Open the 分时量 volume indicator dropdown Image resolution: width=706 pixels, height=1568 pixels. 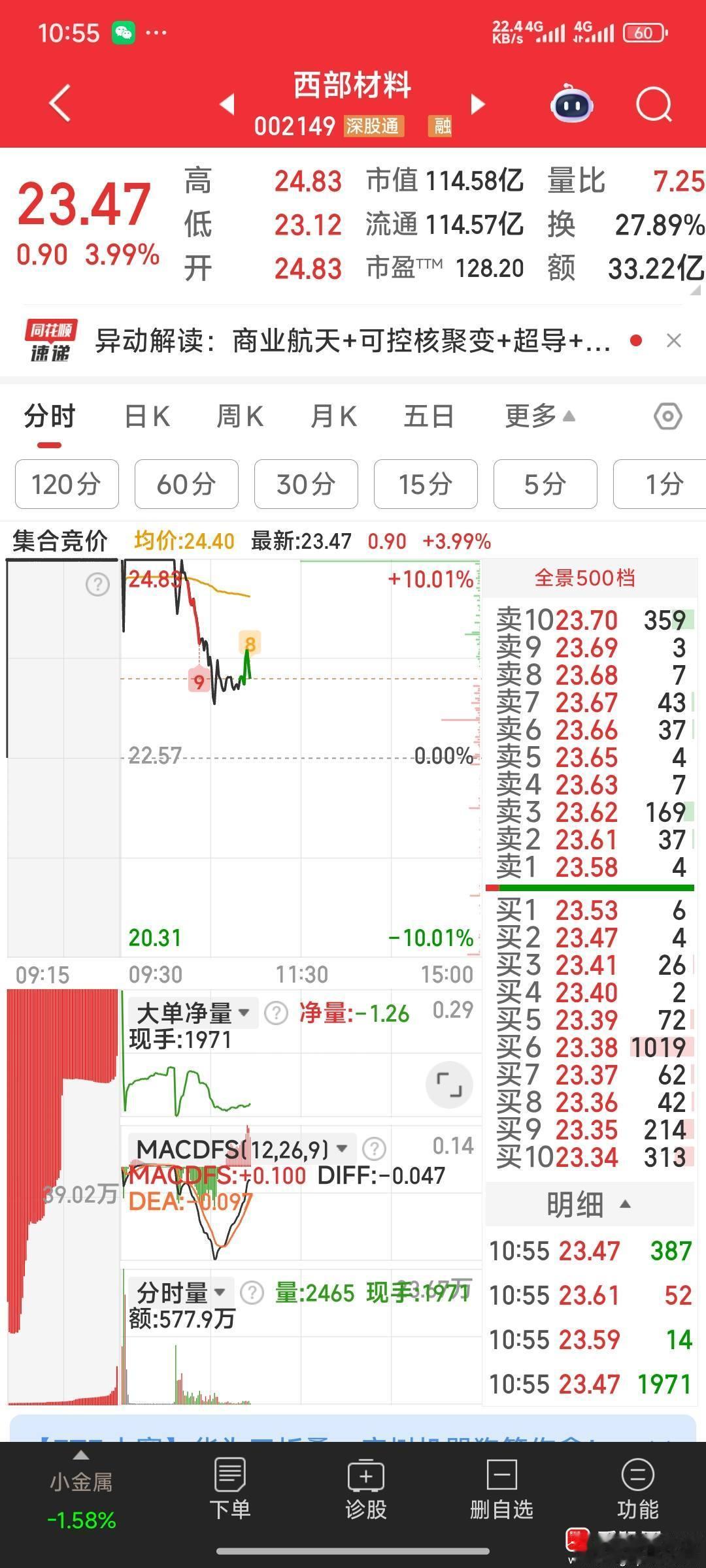pos(220,1292)
